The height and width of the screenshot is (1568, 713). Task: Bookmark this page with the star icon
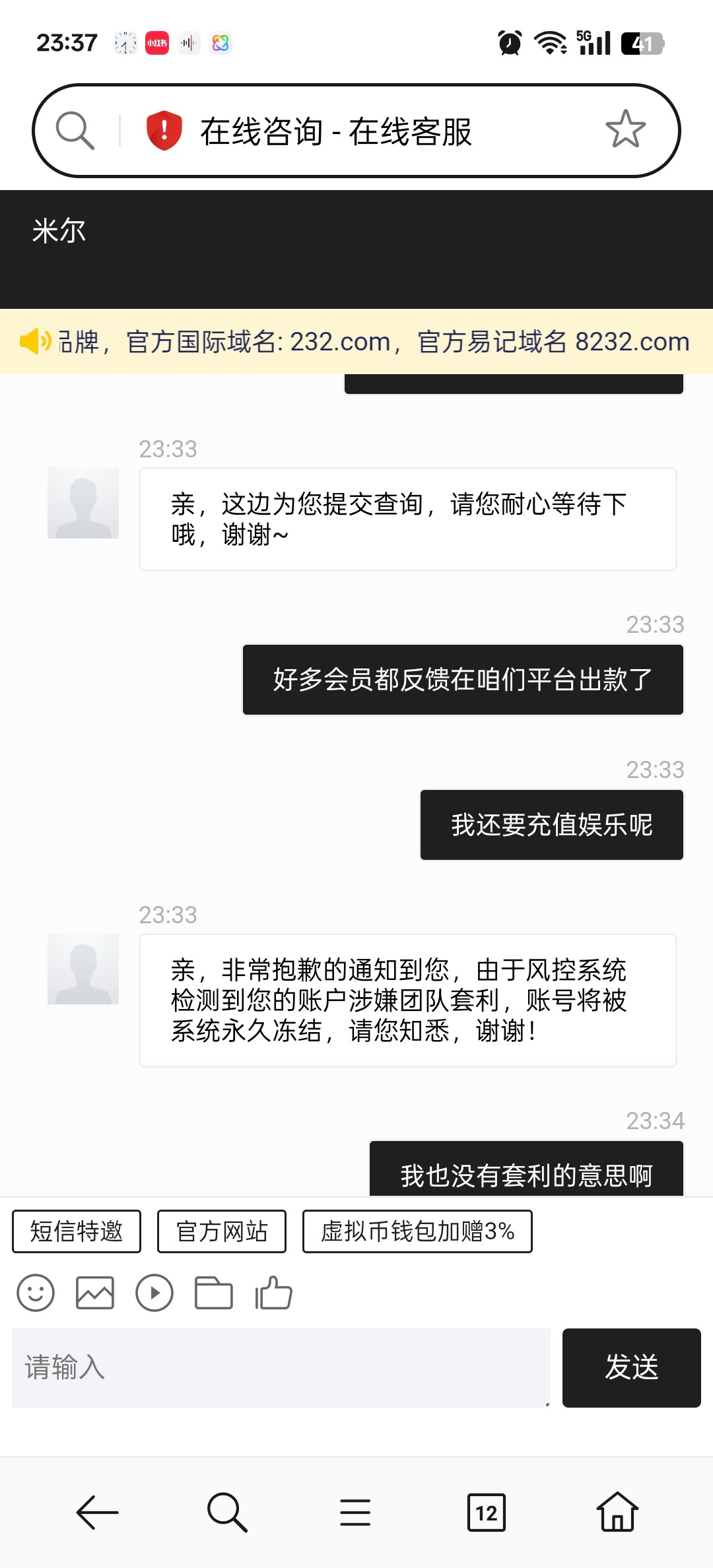click(x=625, y=129)
